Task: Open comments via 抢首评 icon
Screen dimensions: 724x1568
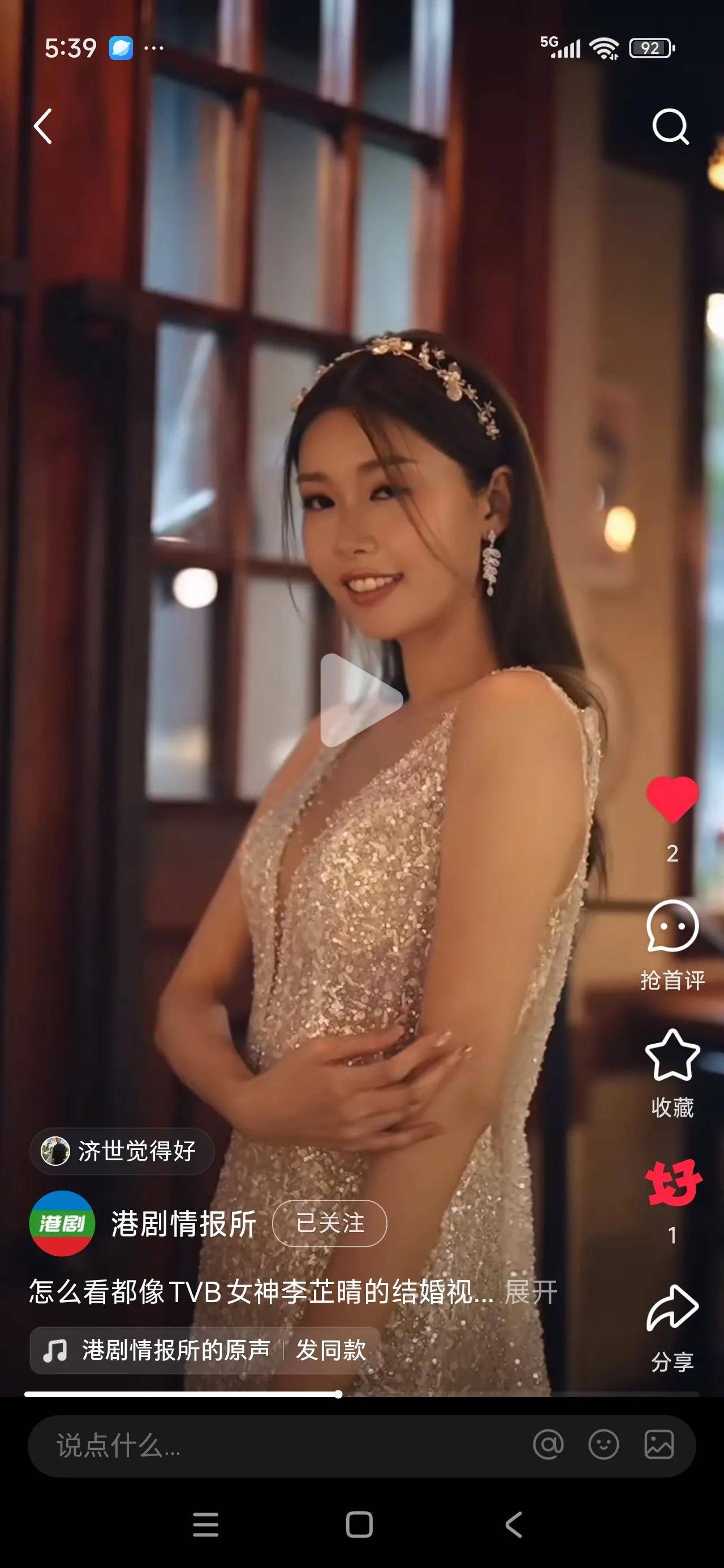Action: [671, 927]
